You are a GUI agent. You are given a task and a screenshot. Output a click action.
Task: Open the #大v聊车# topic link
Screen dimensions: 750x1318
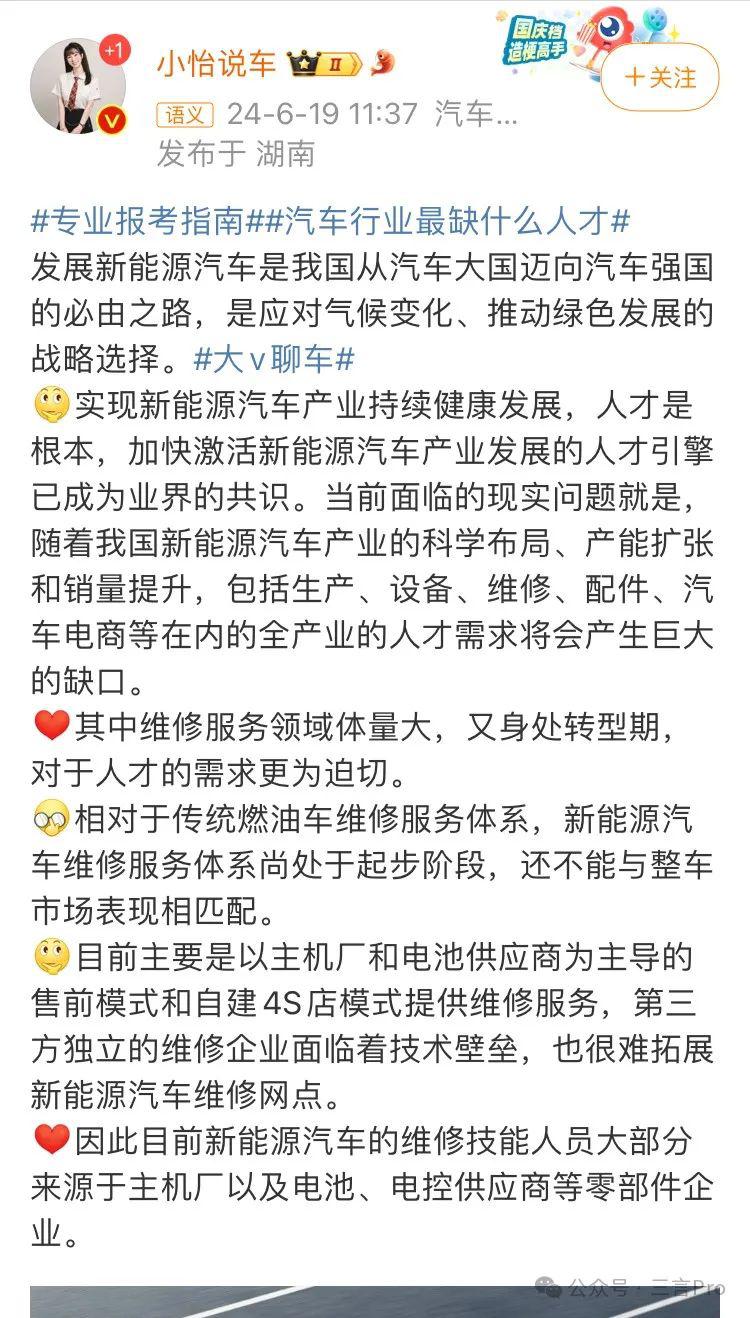click(x=273, y=357)
